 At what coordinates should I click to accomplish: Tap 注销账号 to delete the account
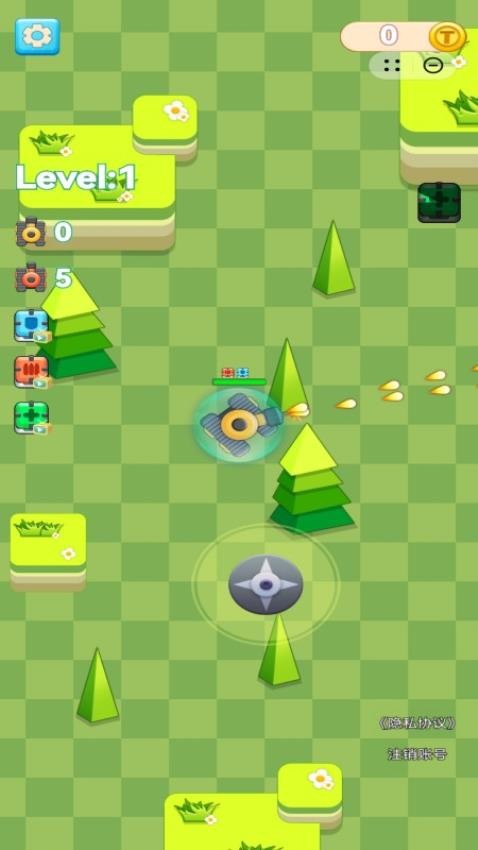coord(417,754)
